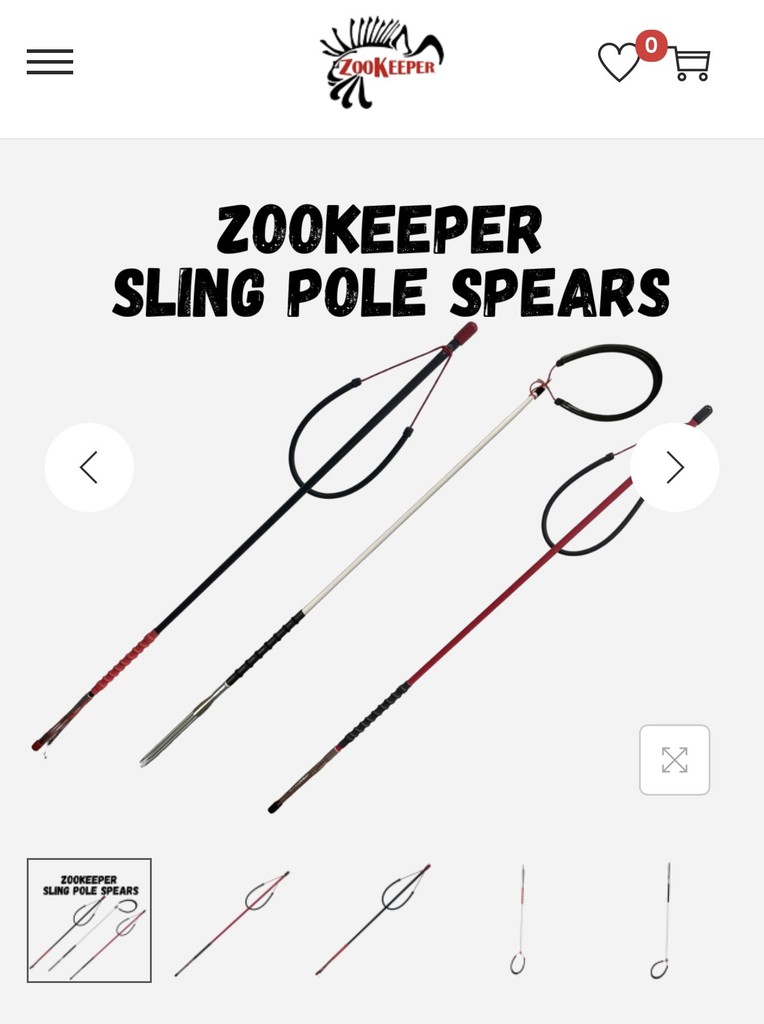Screen dimensions: 764x1024
Task: Open the hamburger navigation menu
Action: 50,62
